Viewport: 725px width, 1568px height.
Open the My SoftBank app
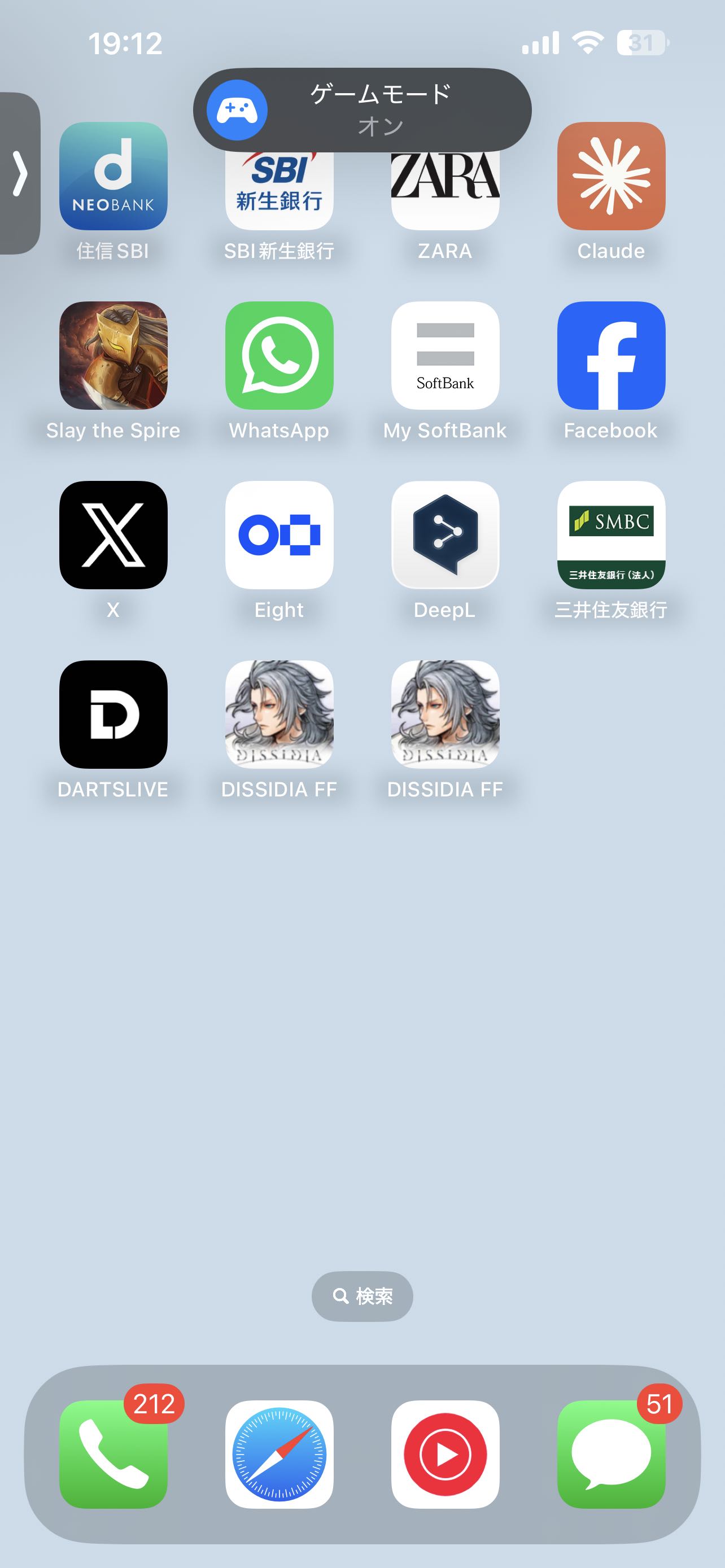(445, 356)
